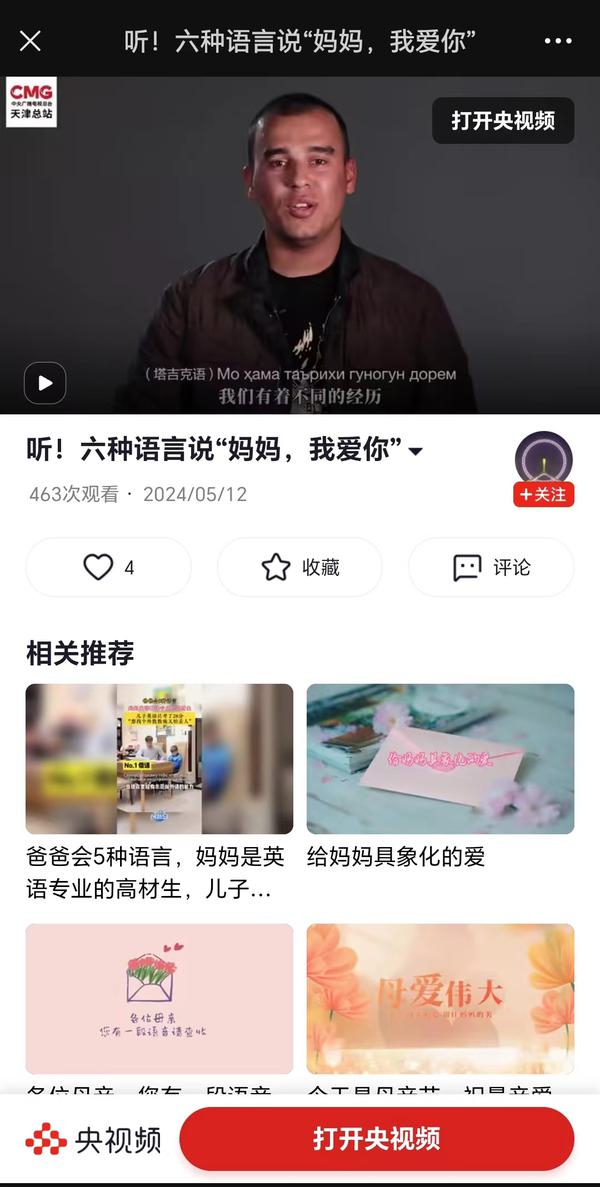Open the three-dot overflow menu
Image resolution: width=600 pixels, height=1187 pixels.
tap(558, 41)
